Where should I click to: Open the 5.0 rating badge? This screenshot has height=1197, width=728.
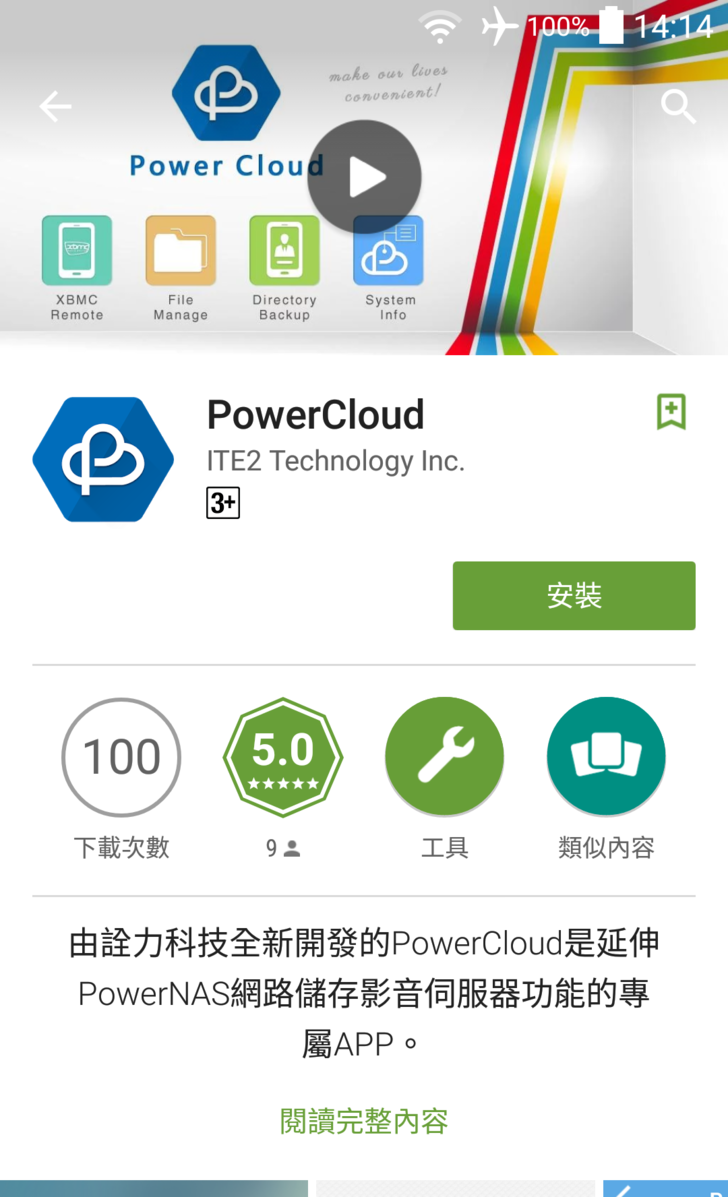pyautogui.click(x=283, y=757)
